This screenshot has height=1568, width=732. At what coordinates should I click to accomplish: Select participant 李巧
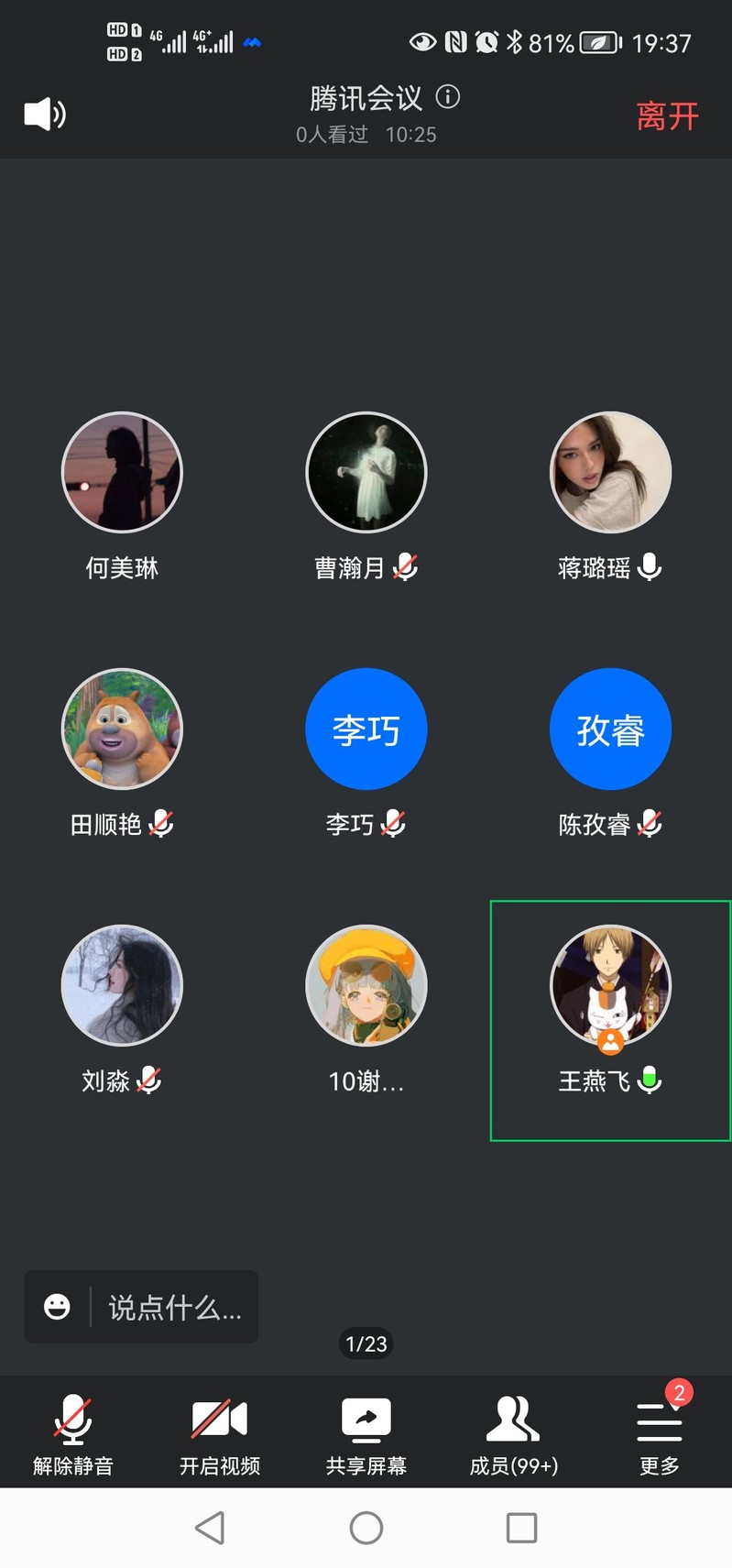click(x=366, y=729)
